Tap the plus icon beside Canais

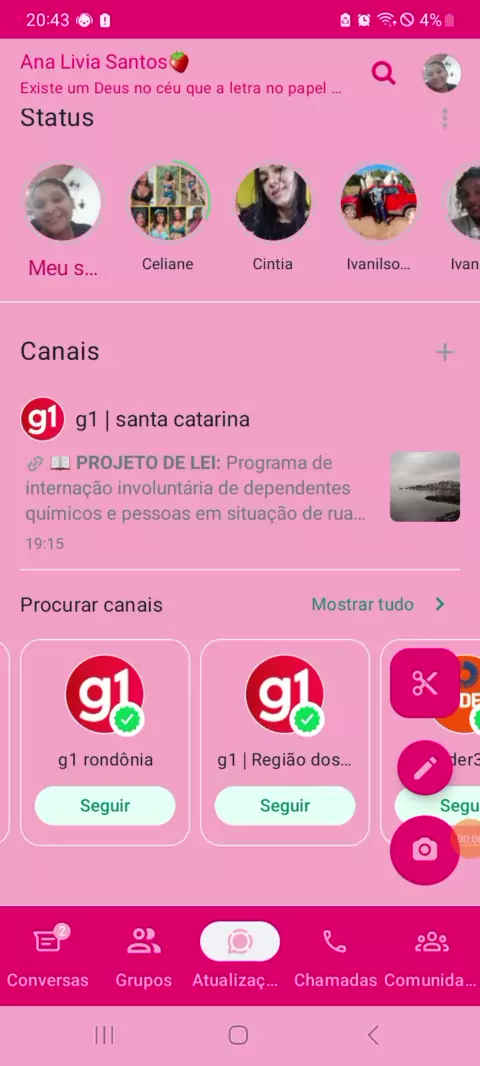(x=445, y=352)
